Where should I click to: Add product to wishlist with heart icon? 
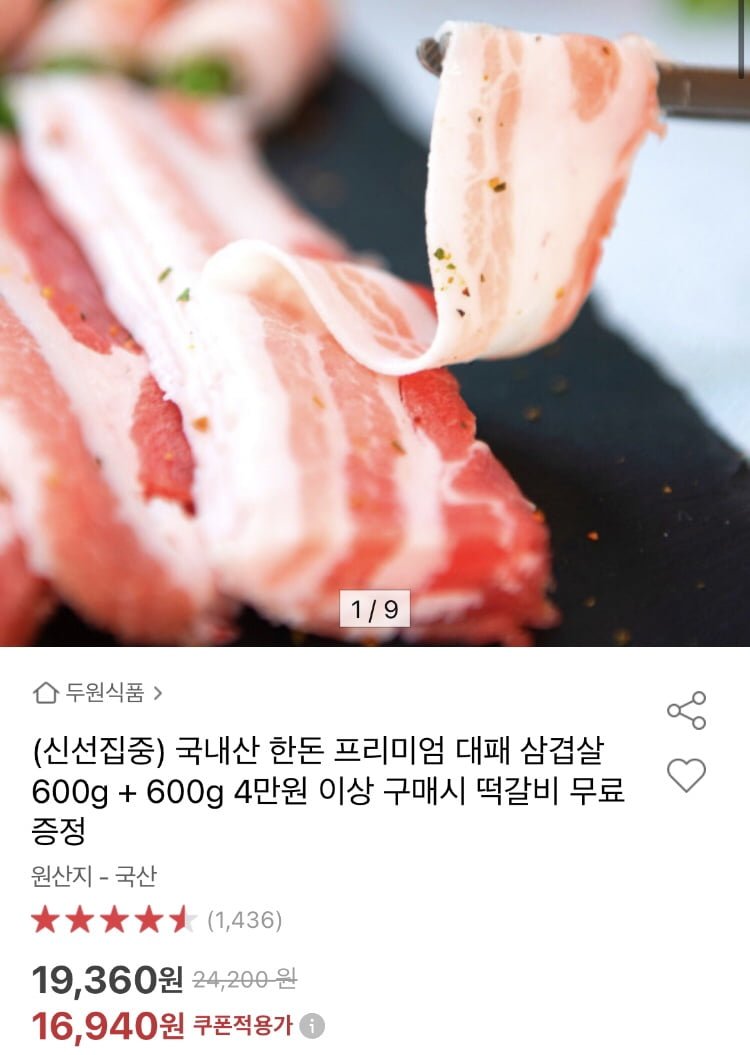pyautogui.click(x=686, y=775)
